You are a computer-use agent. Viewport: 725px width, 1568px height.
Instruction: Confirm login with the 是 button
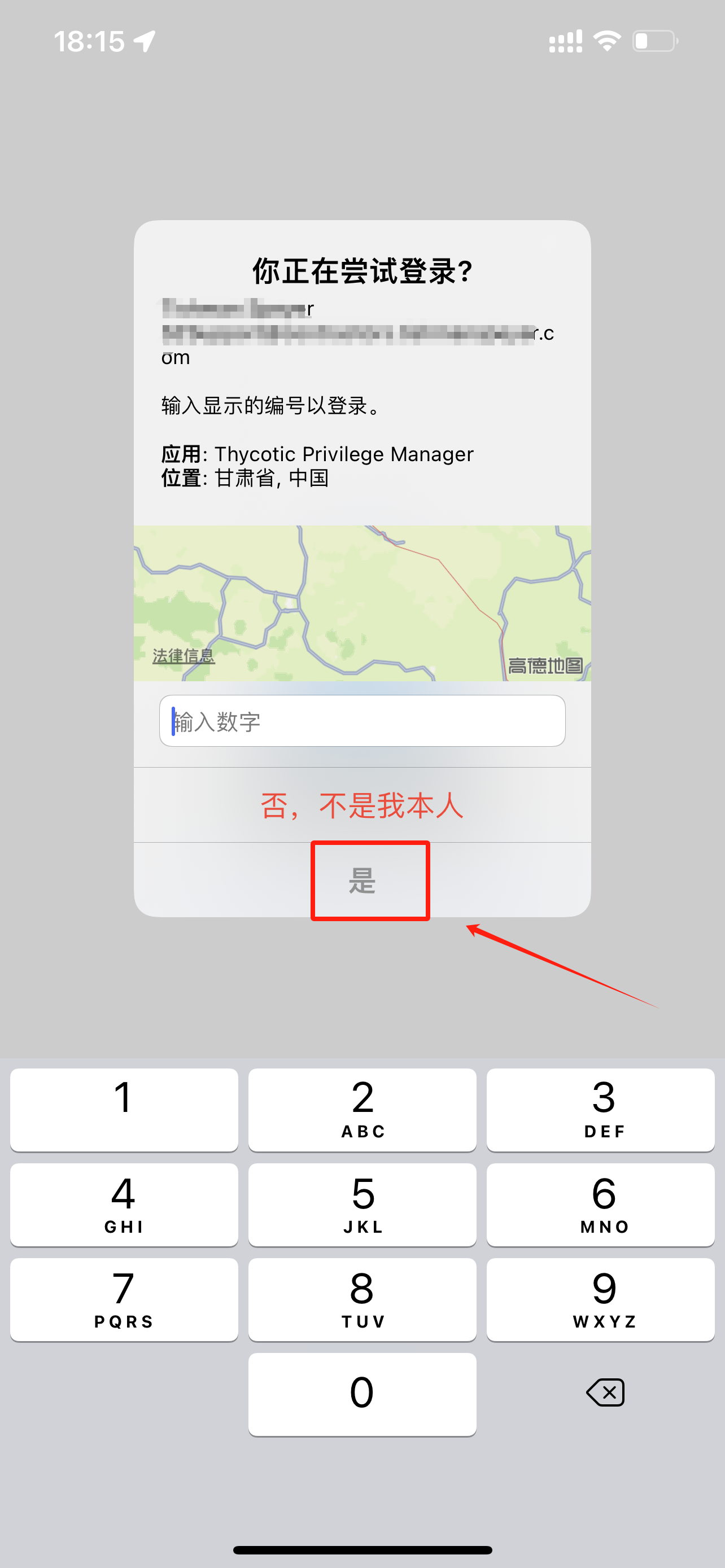(361, 880)
